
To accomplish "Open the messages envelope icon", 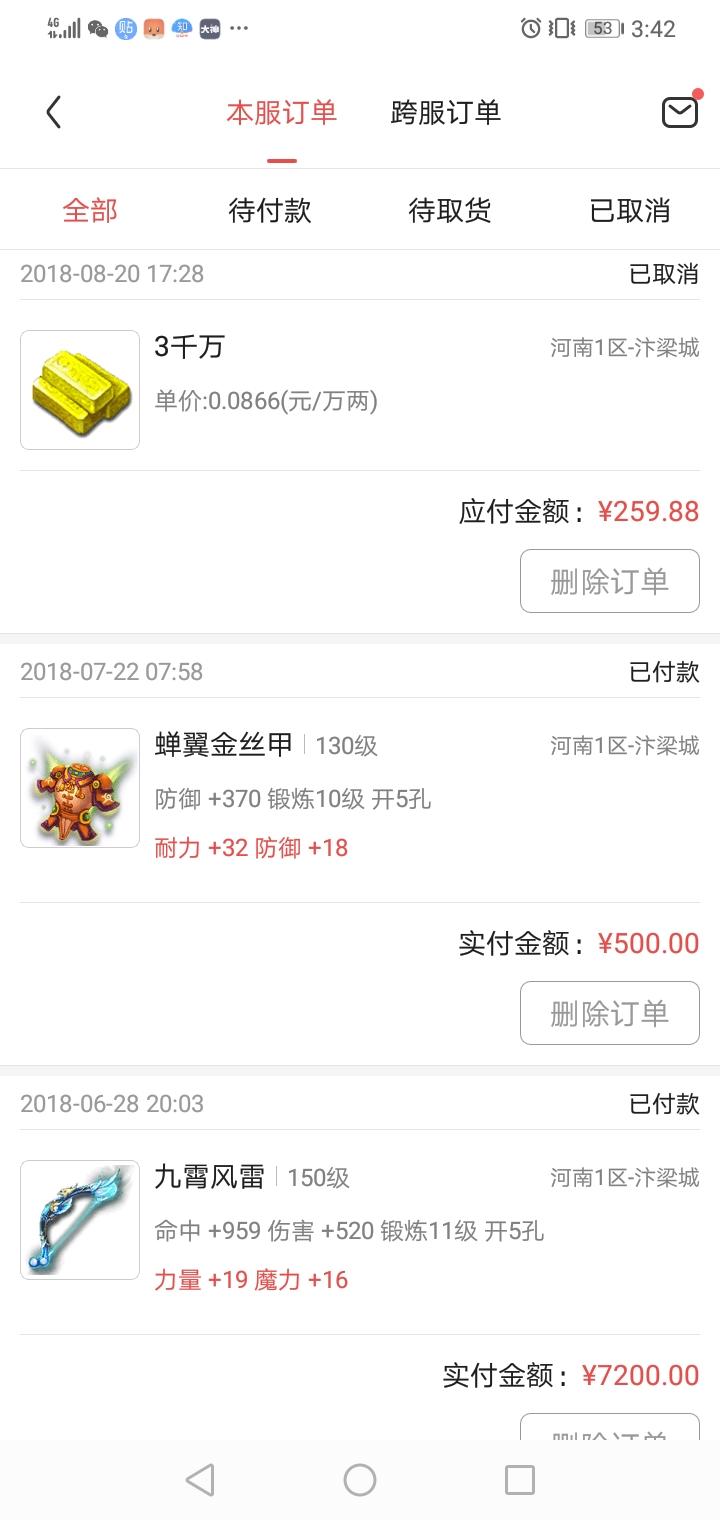I will (680, 112).
